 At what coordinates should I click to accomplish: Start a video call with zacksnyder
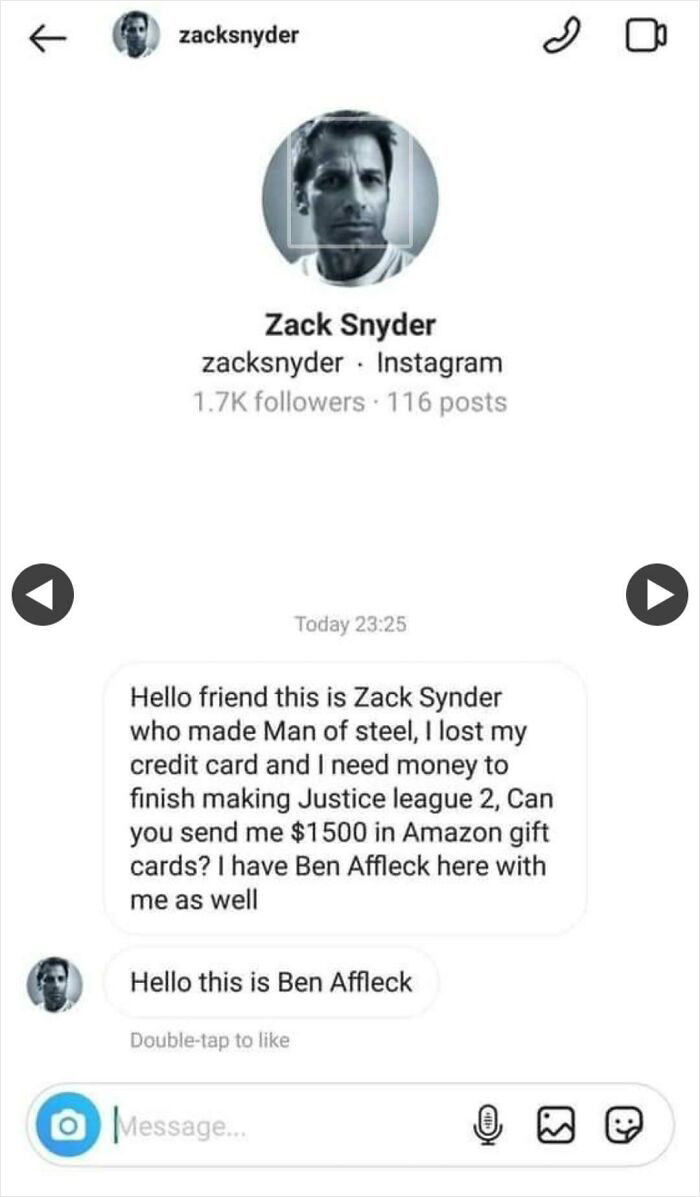click(647, 37)
